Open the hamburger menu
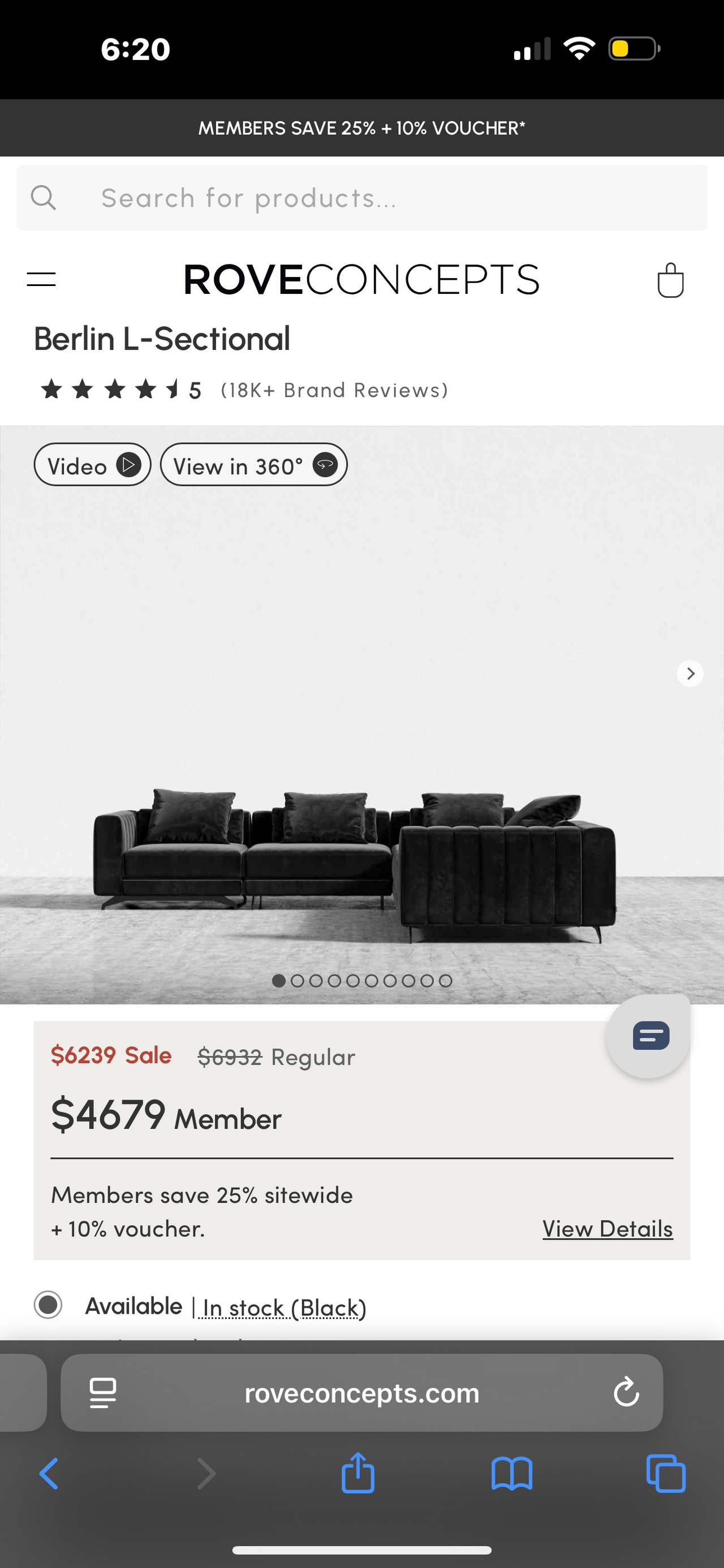 [41, 279]
